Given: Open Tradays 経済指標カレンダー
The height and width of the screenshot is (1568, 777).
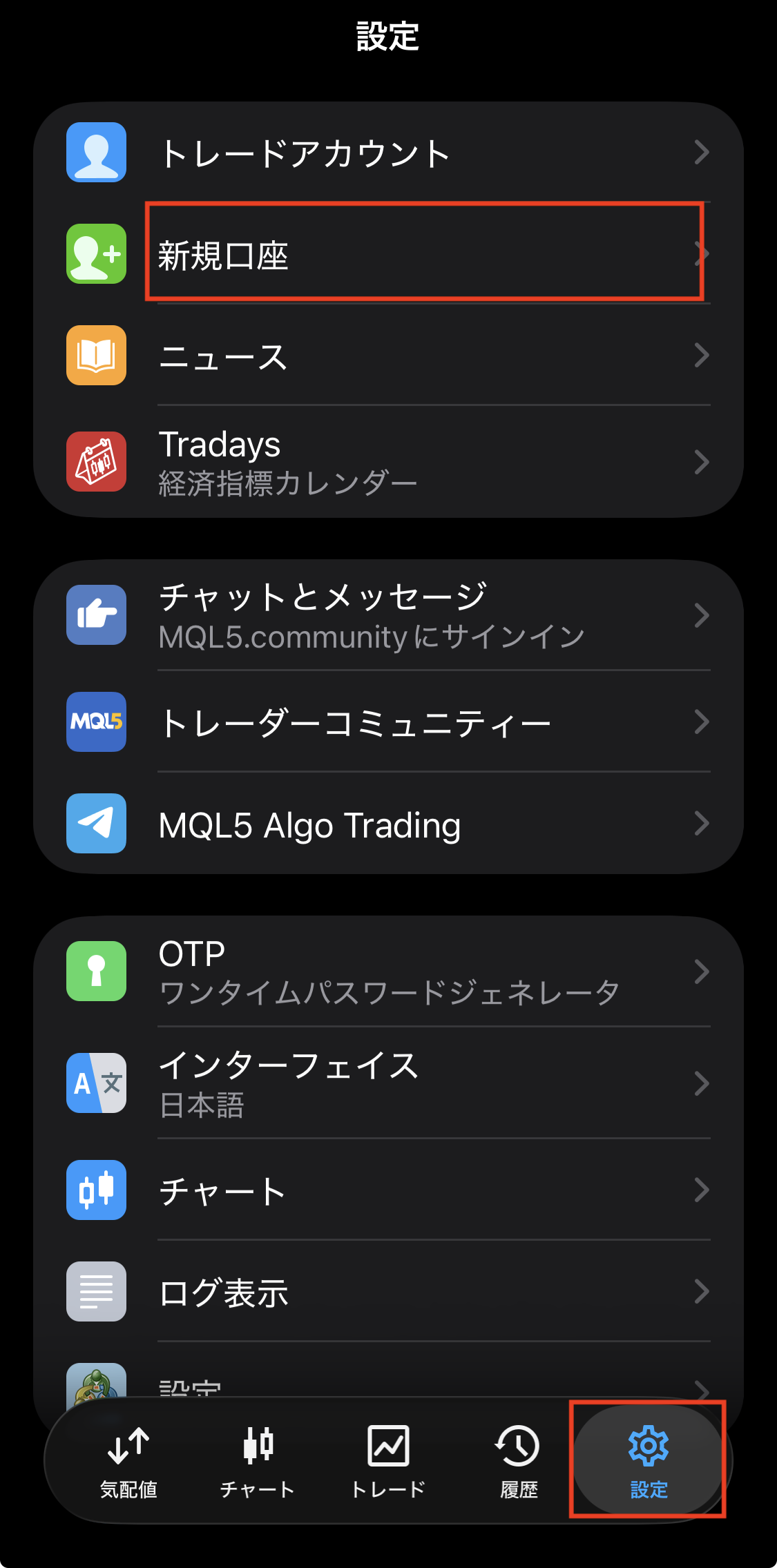Looking at the screenshot, I should [388, 462].
